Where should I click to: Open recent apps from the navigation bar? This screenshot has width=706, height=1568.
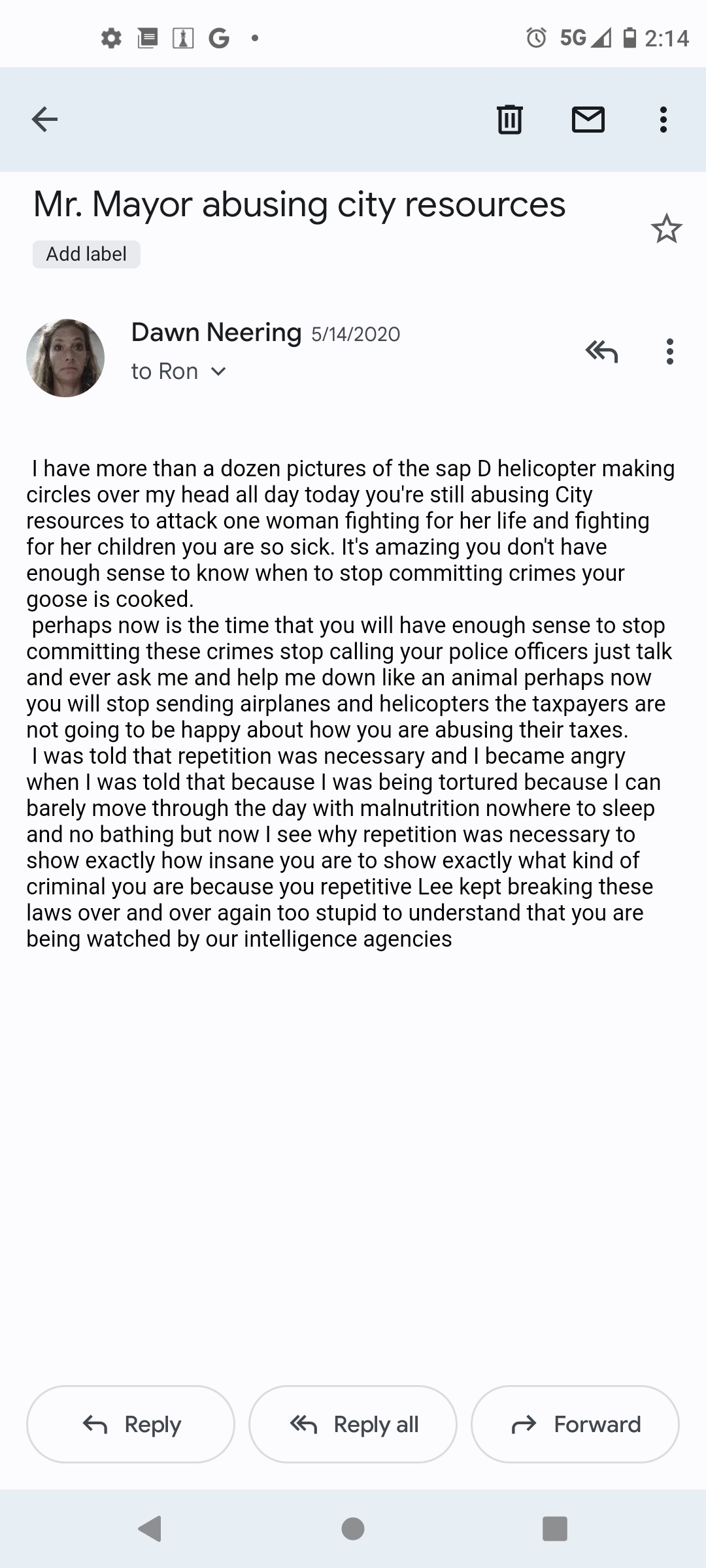[554, 1529]
